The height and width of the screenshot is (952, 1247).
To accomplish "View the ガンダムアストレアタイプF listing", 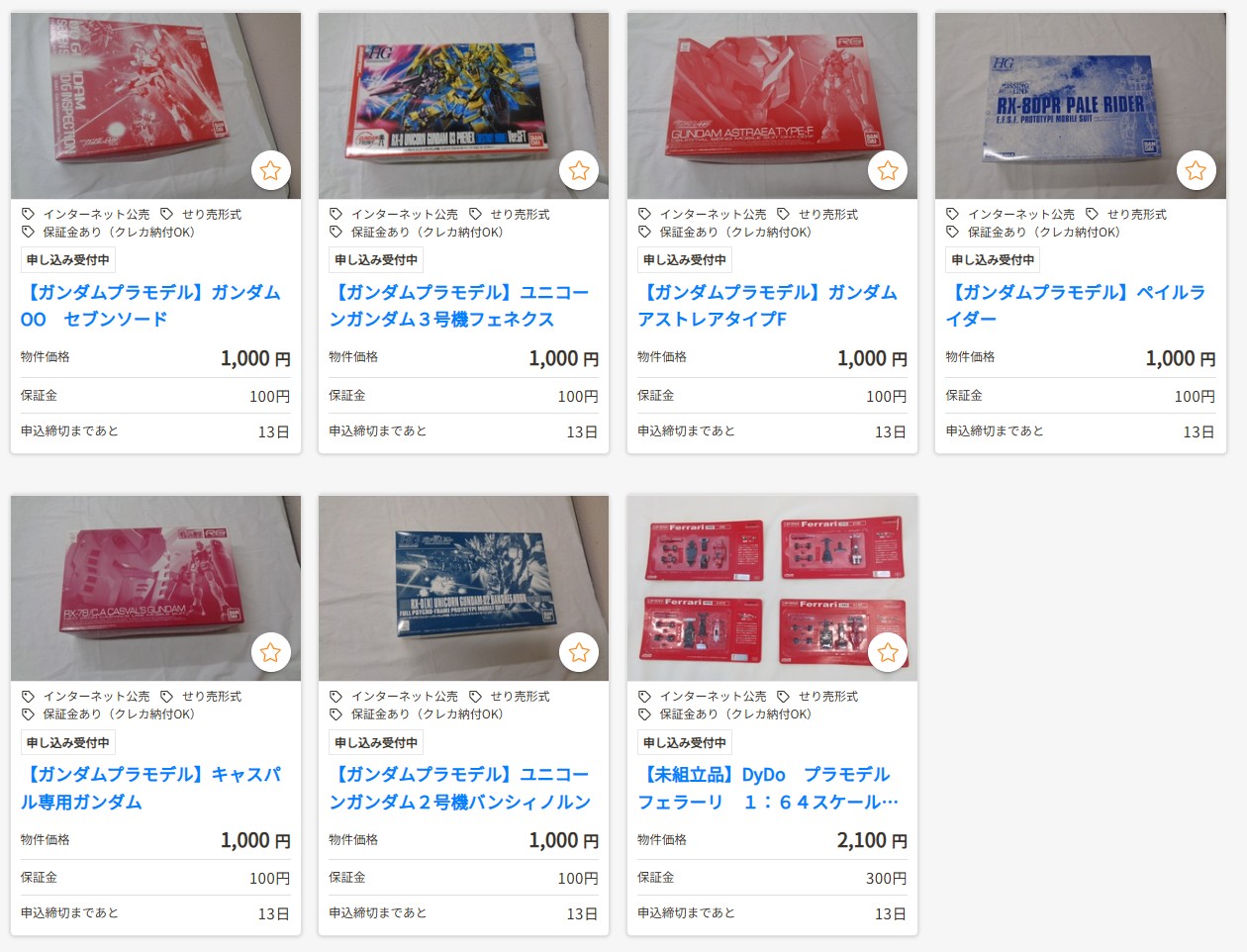I will coord(767,306).
